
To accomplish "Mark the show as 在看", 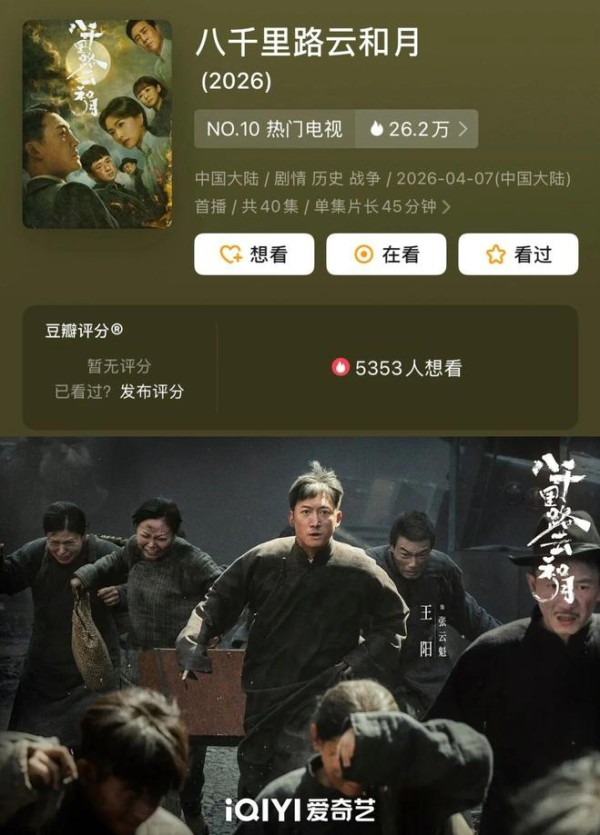I will click(x=386, y=254).
